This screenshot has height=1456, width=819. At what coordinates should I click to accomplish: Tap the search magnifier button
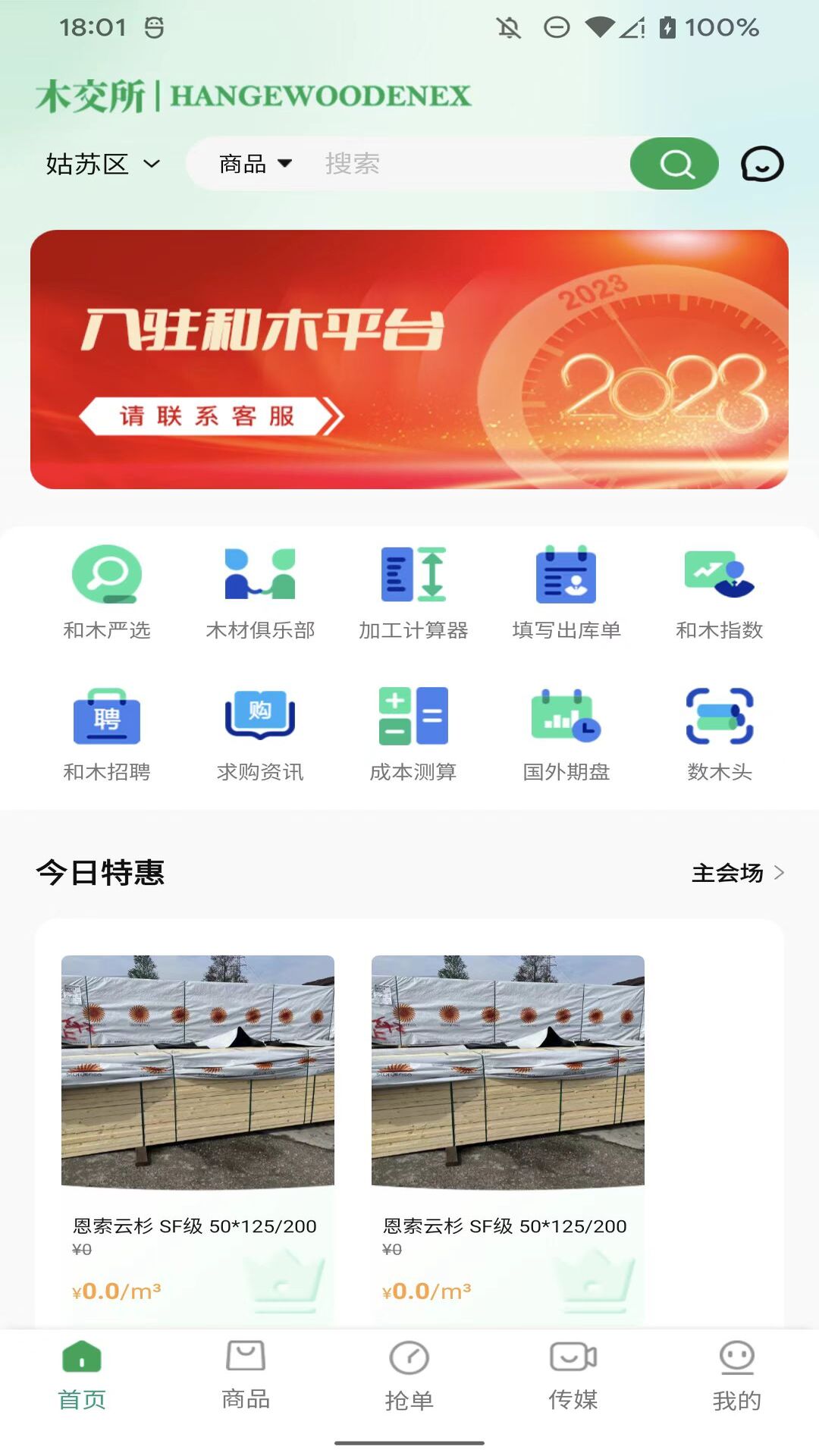(x=674, y=163)
